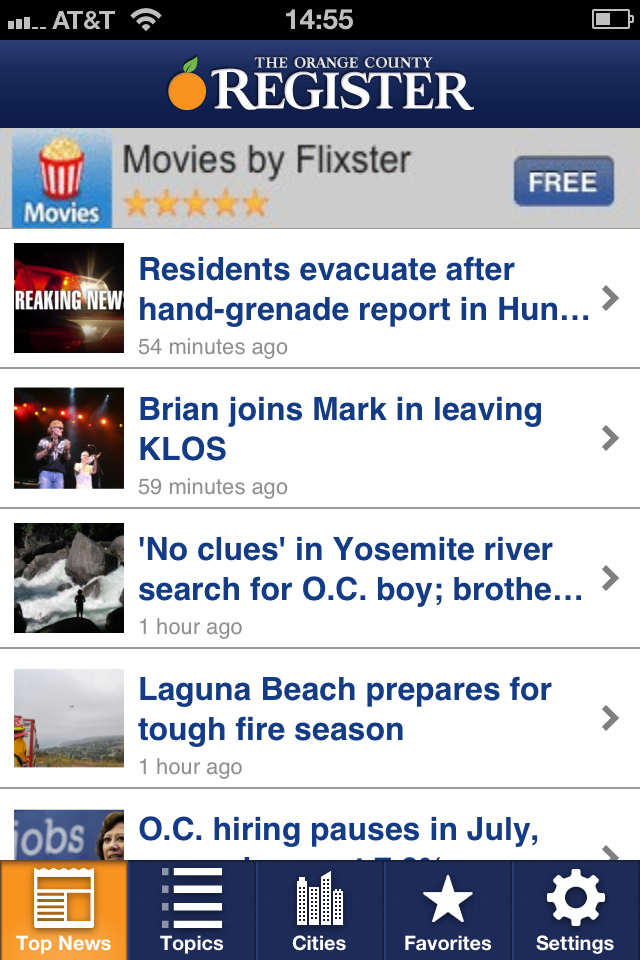Screen dimensions: 640x960
Task: Show the Favorites tab
Action: tap(448, 910)
